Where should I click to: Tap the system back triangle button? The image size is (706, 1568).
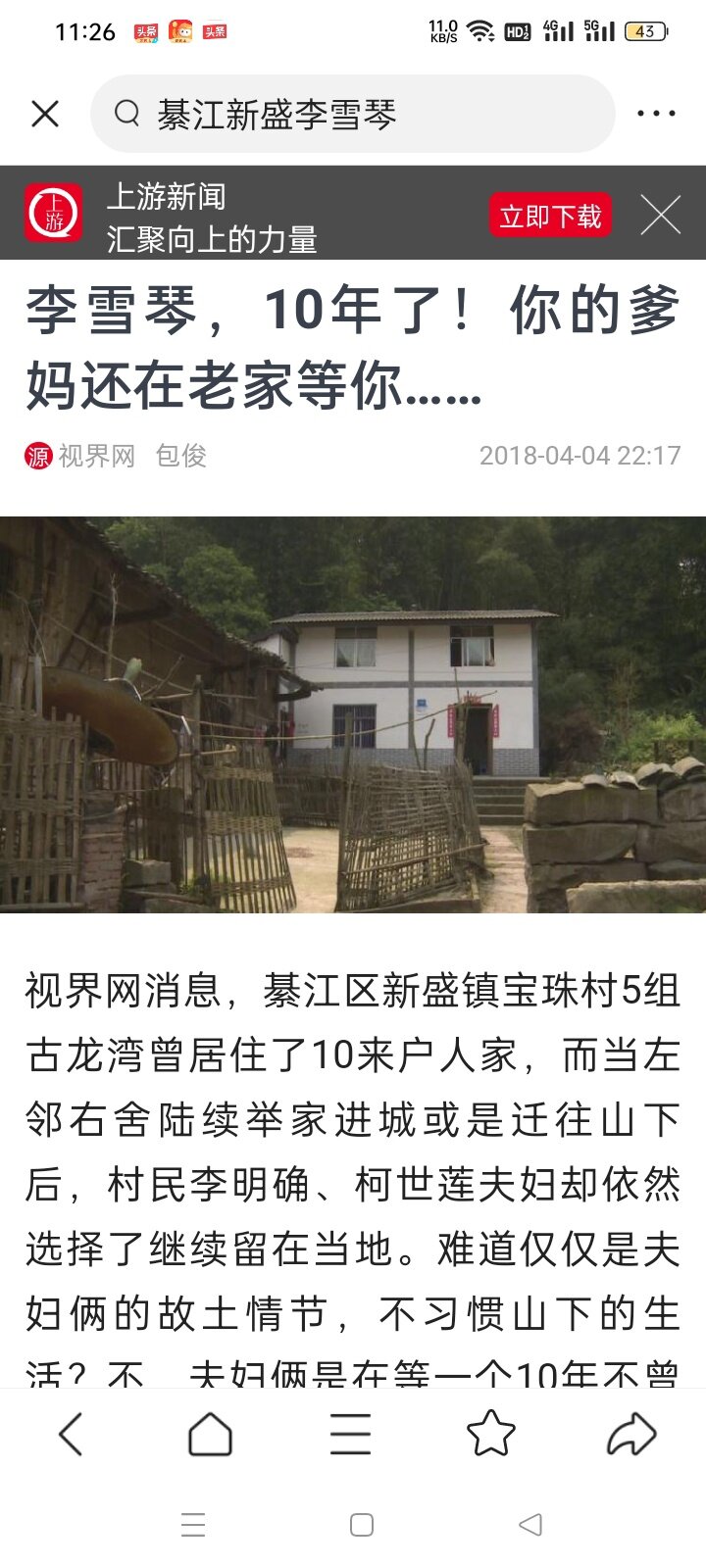(530, 1525)
